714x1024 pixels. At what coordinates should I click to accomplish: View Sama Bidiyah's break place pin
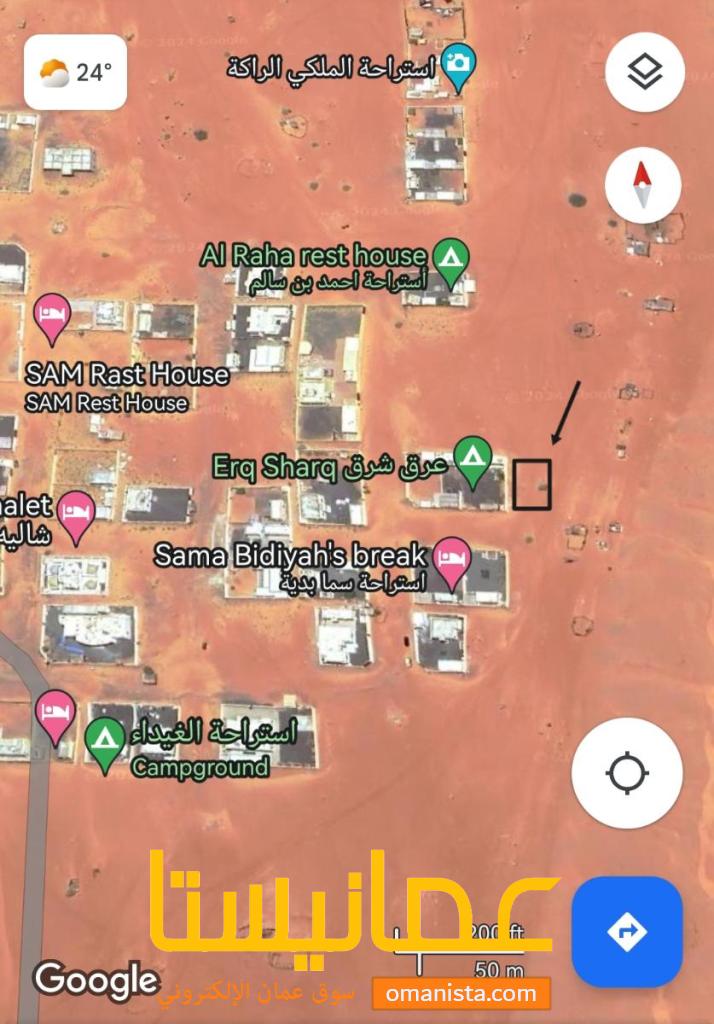(x=453, y=558)
